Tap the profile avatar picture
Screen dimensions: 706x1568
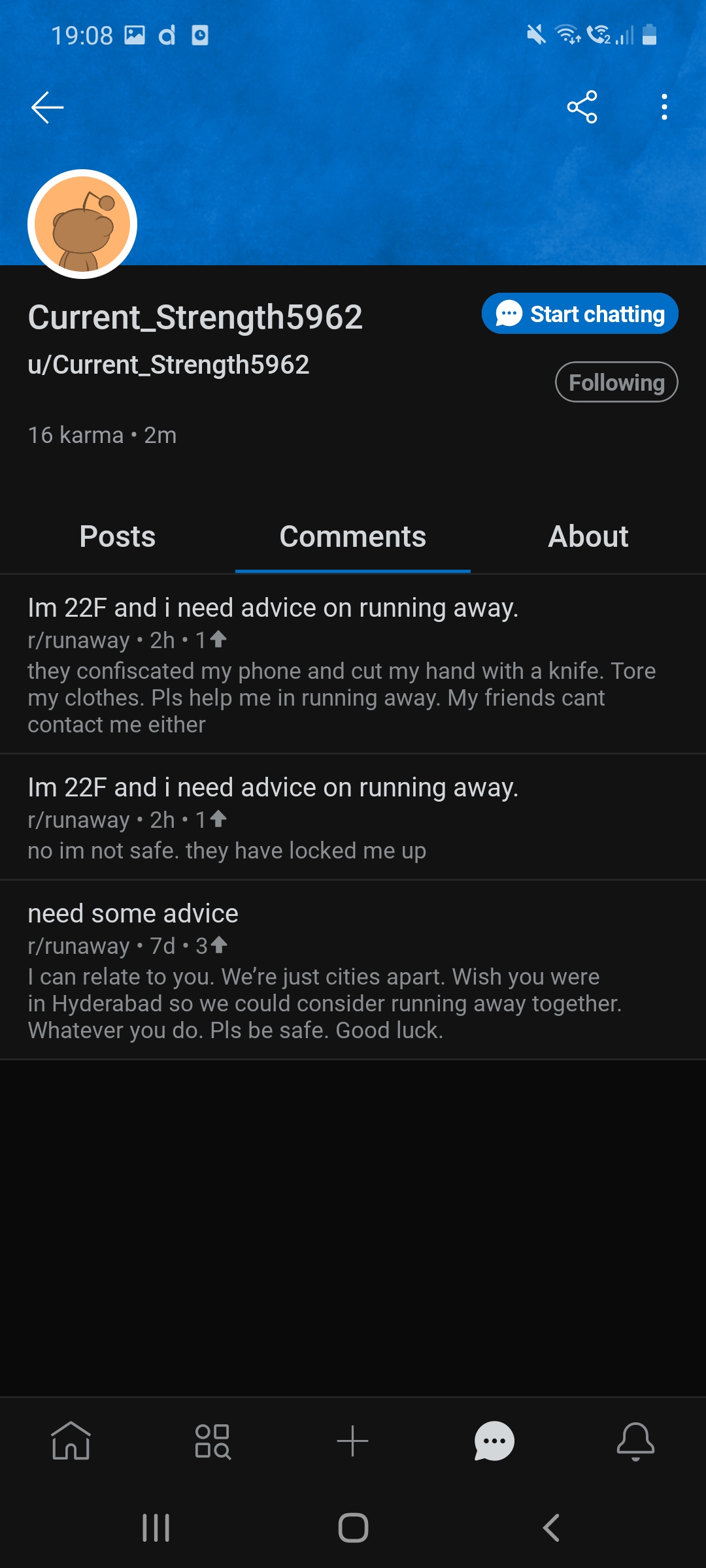(x=82, y=224)
